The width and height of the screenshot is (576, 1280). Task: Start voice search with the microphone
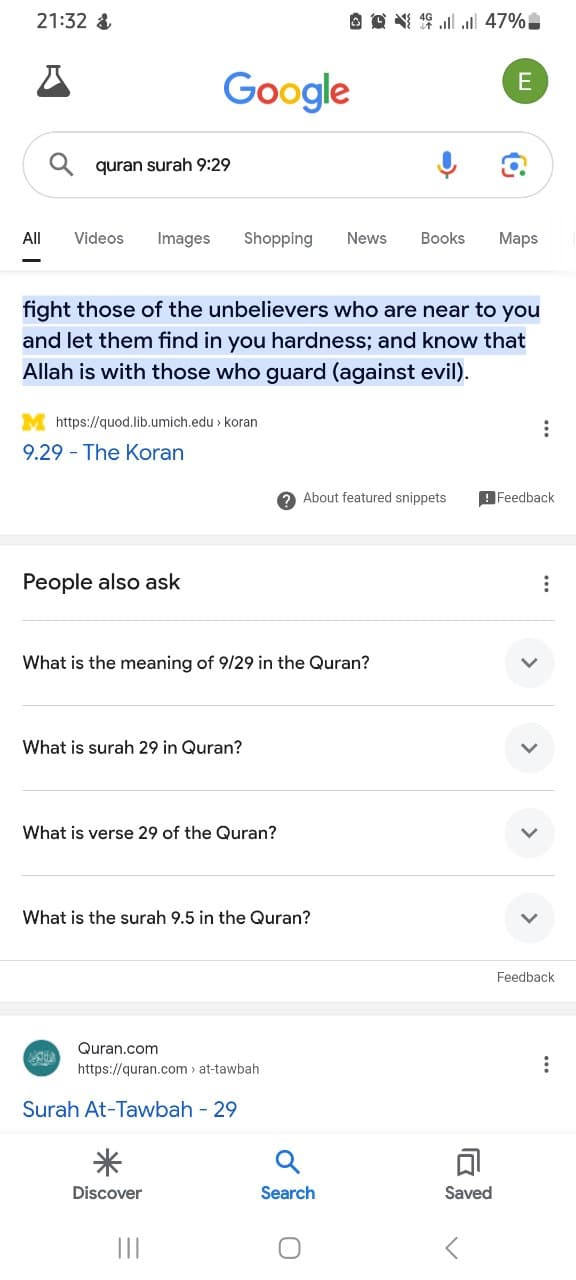(x=448, y=165)
